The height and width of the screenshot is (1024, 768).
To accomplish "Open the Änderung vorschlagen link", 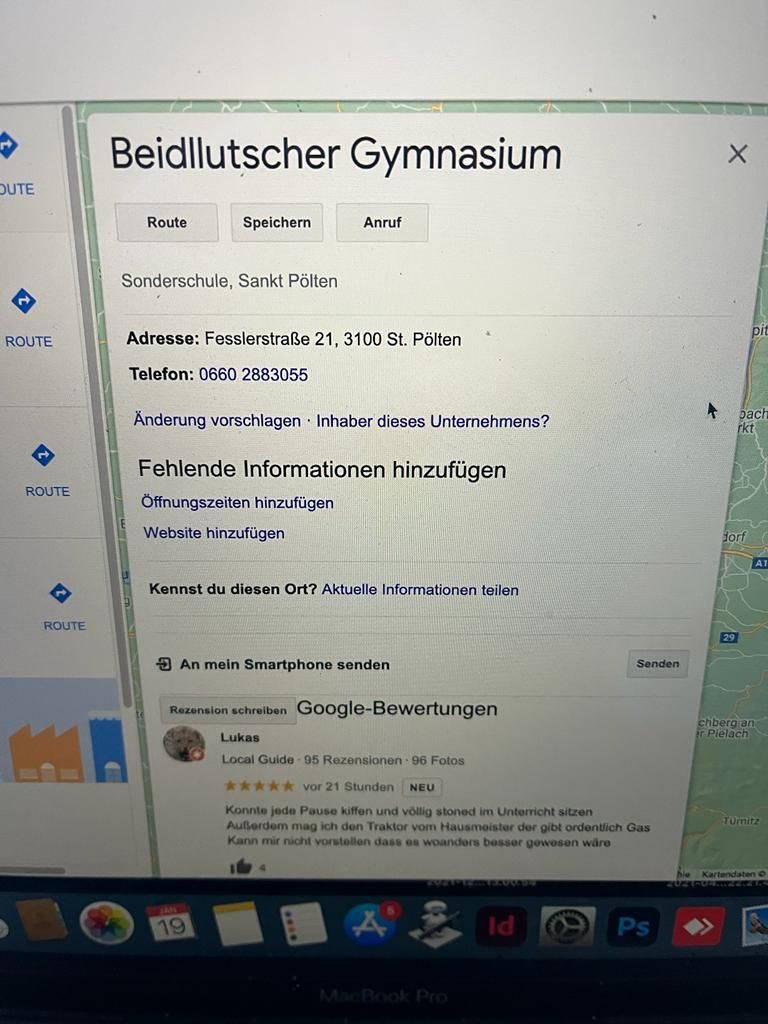I will click(217, 421).
